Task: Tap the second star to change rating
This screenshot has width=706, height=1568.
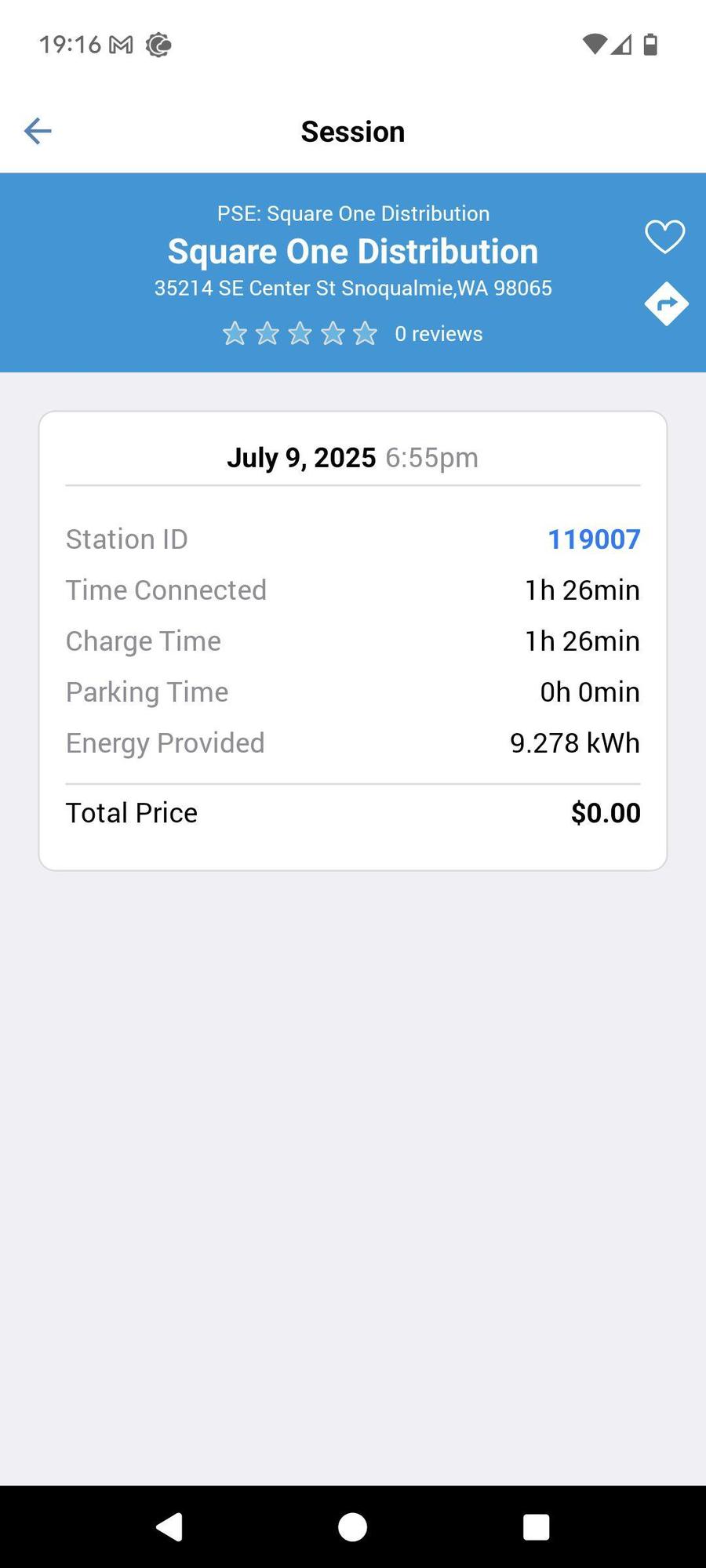Action: click(x=267, y=333)
